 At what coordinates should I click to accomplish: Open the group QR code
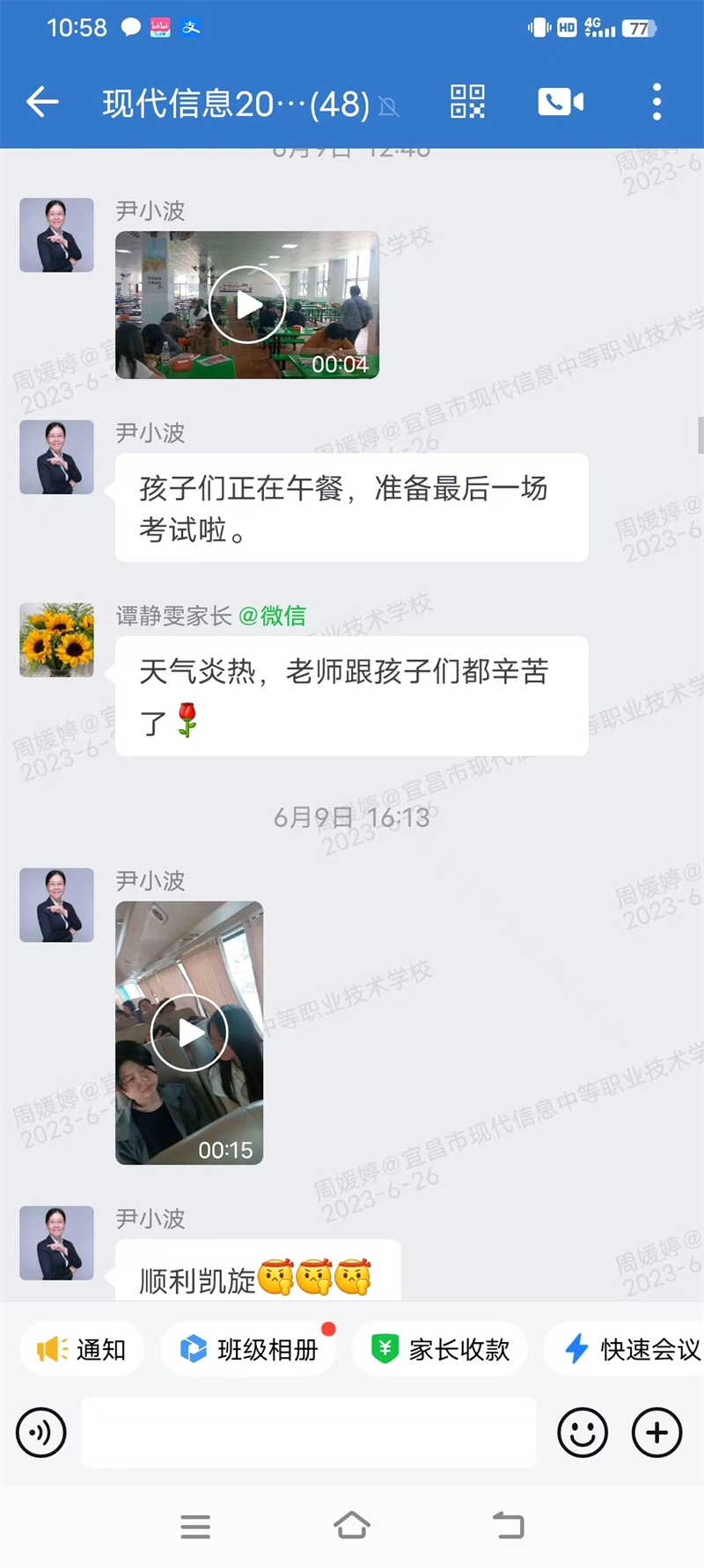(x=467, y=102)
